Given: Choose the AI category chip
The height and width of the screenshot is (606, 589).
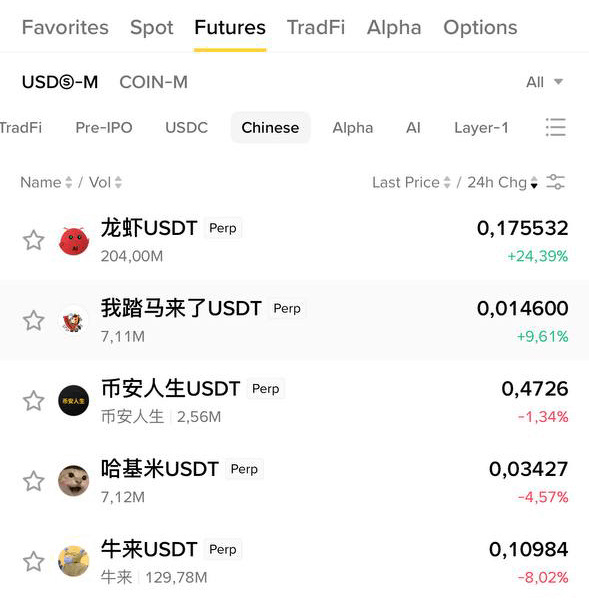Looking at the screenshot, I should [x=413, y=128].
